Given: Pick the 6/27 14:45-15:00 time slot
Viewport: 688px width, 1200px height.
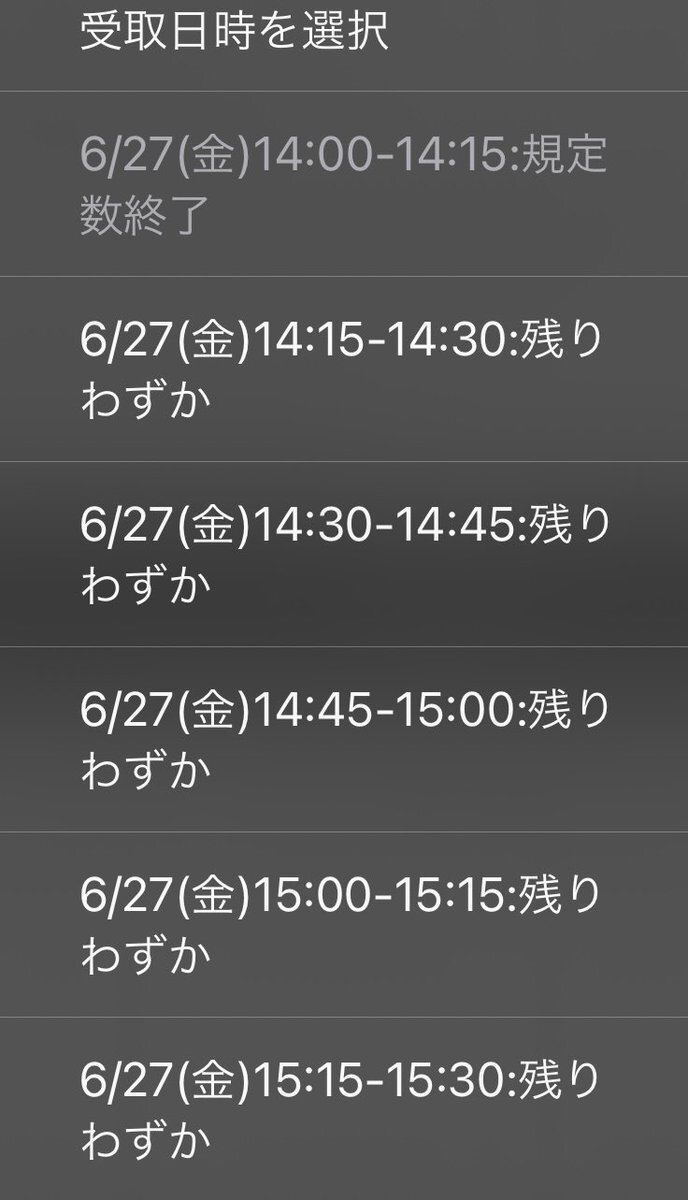Looking at the screenshot, I should coord(344,739).
